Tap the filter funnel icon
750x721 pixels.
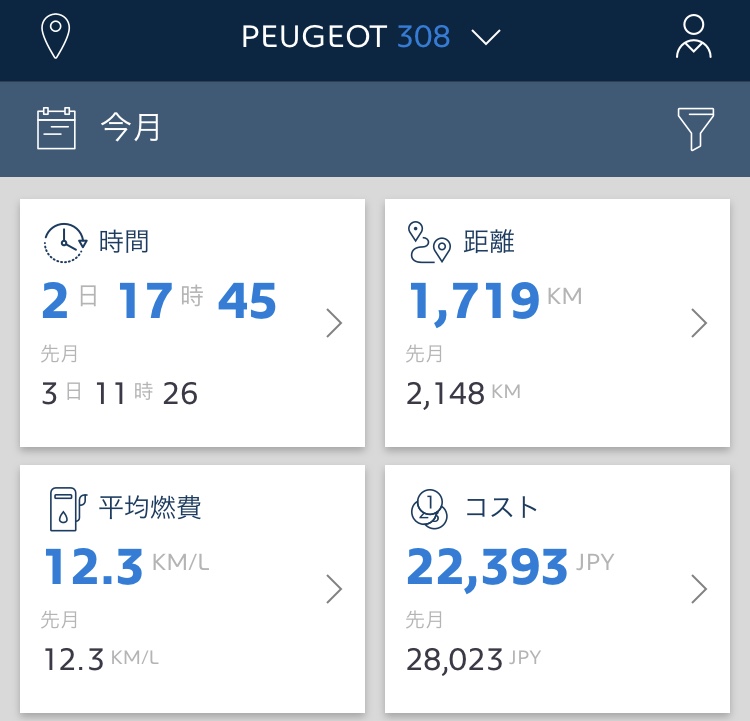(x=696, y=129)
